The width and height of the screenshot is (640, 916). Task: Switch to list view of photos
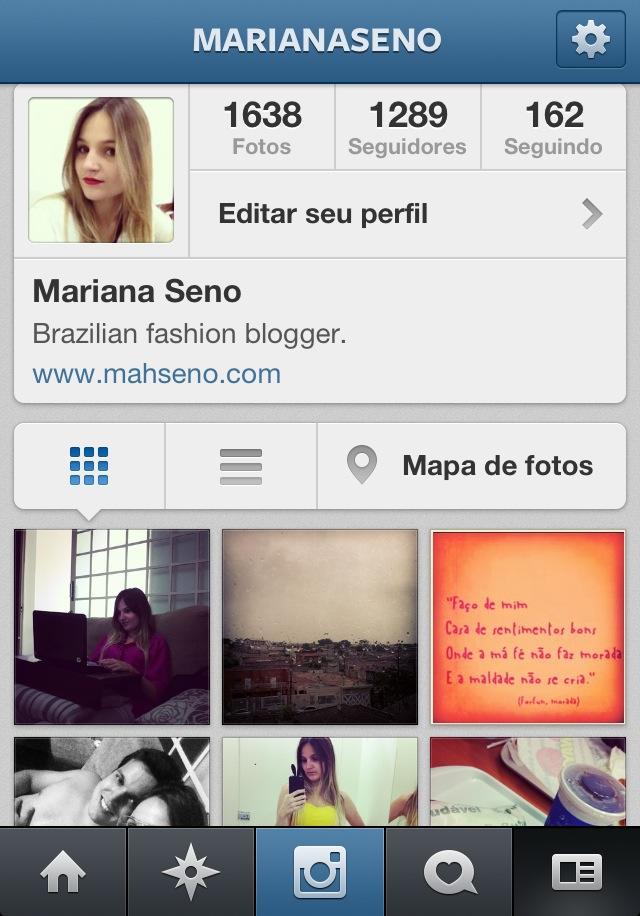point(240,466)
